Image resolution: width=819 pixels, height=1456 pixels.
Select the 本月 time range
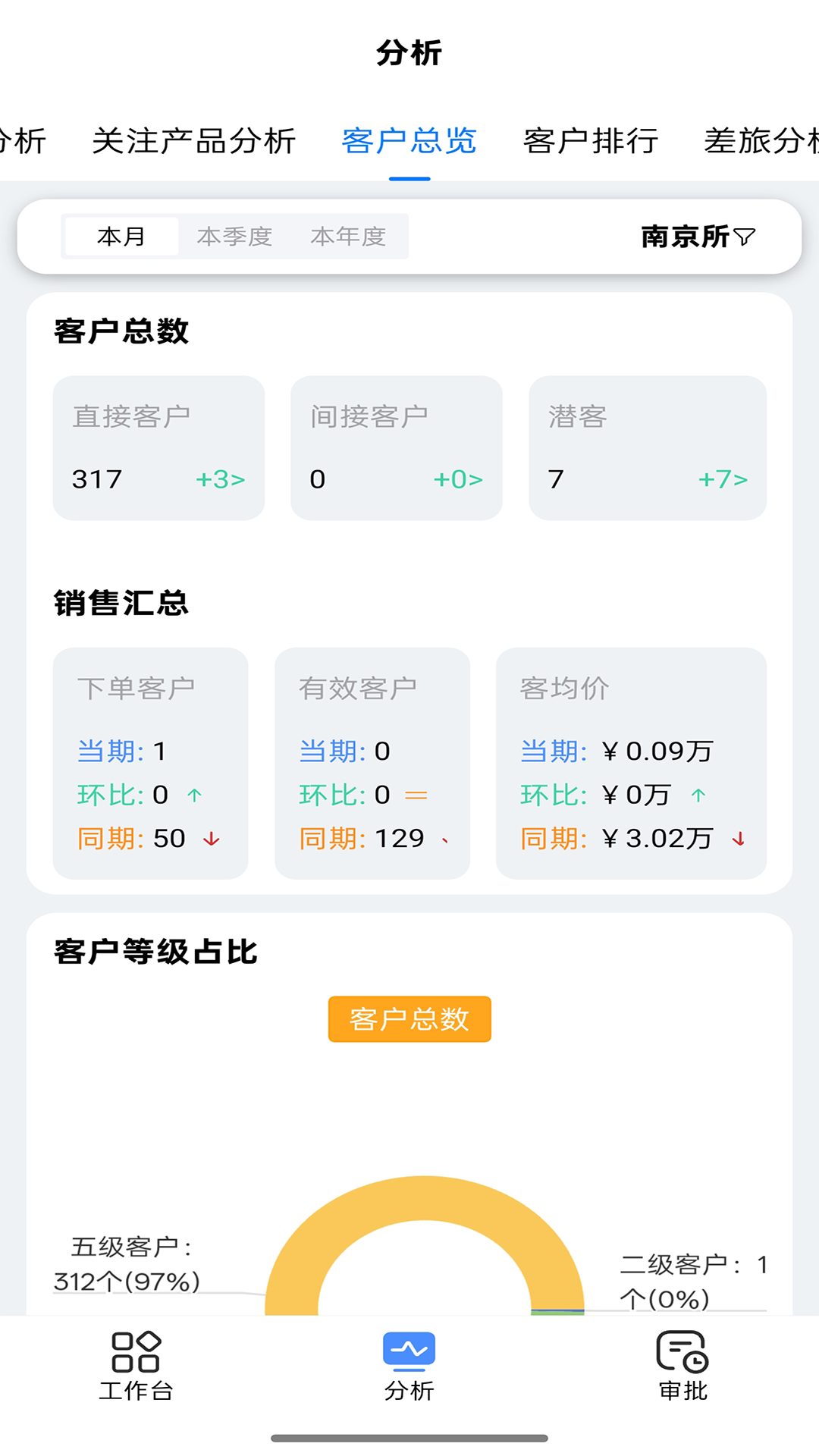[x=121, y=237]
